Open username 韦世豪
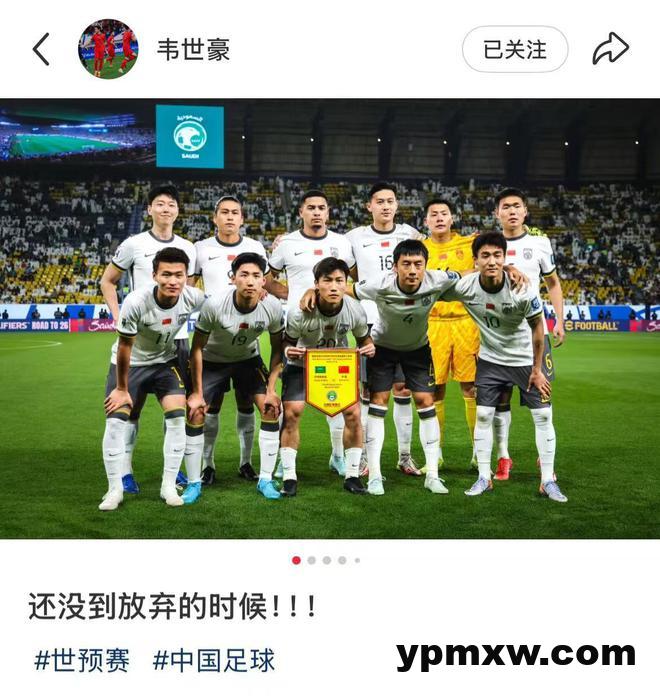 193,49
